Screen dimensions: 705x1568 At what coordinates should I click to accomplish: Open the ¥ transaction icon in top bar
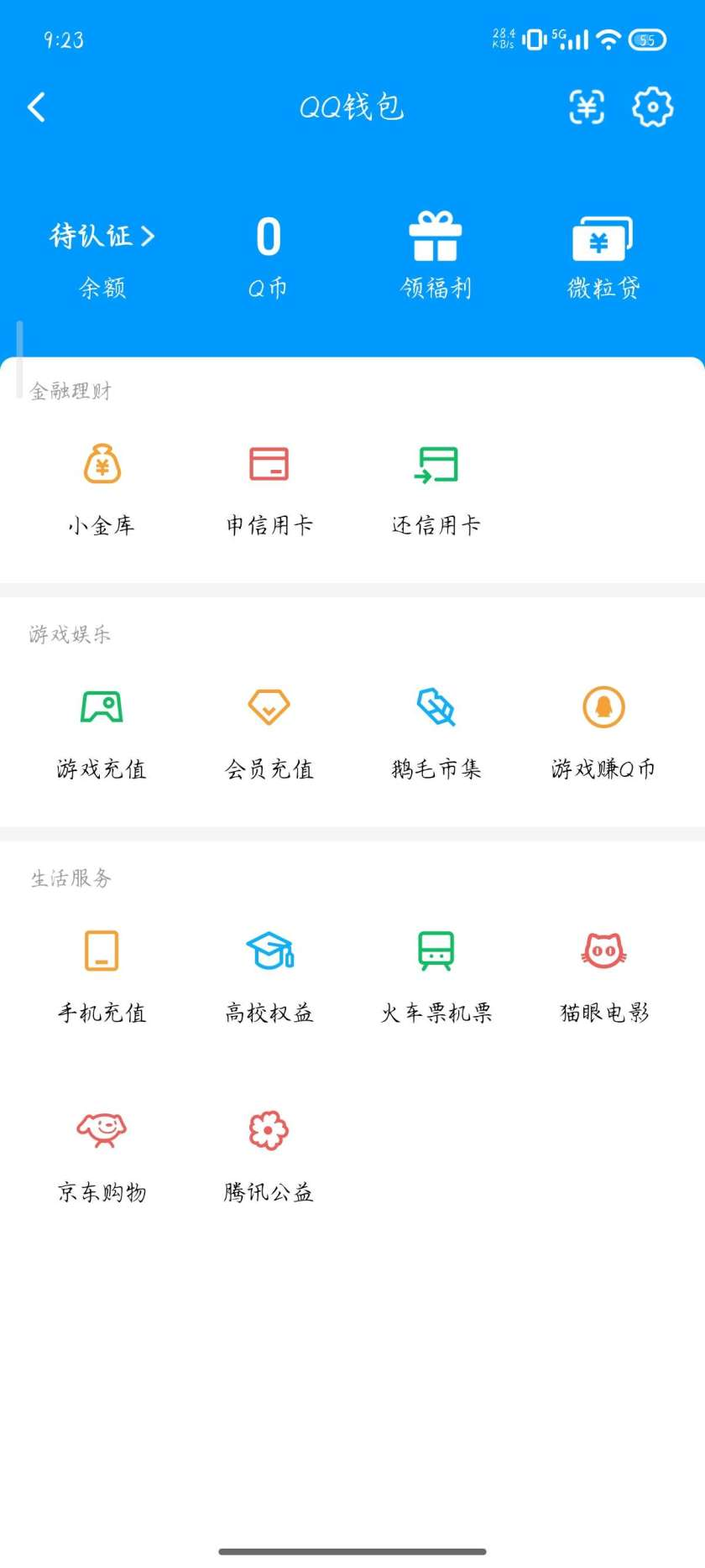587,107
